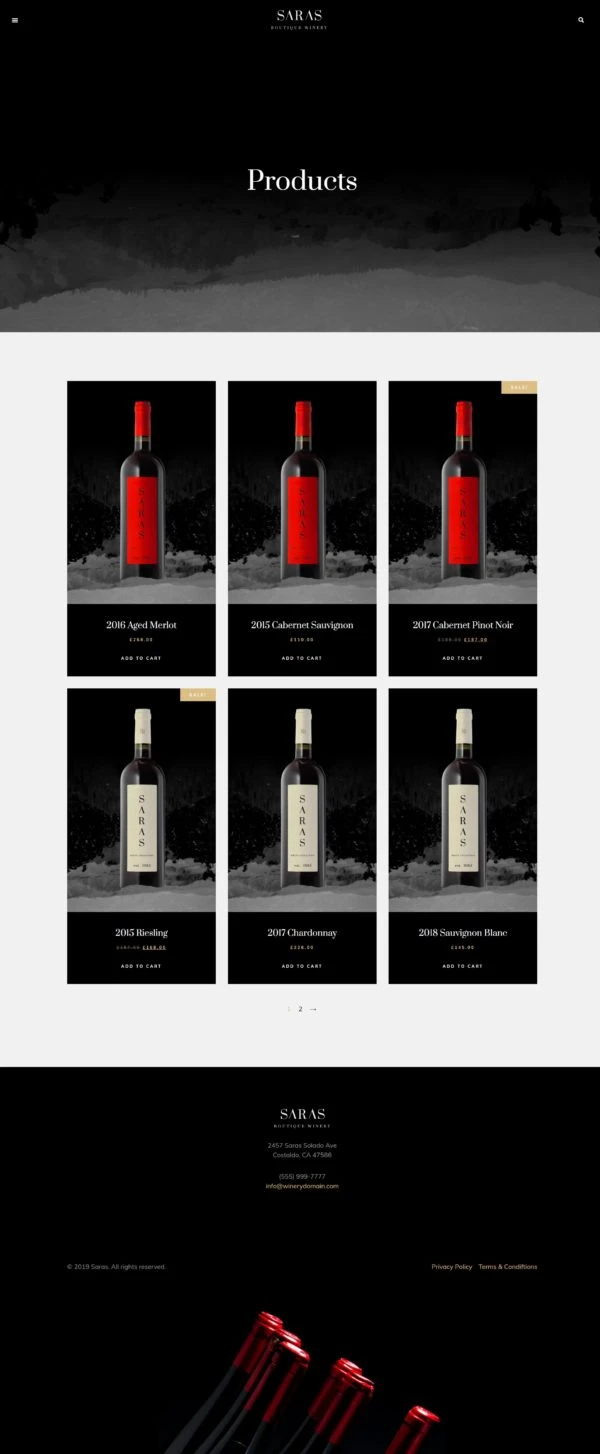The height and width of the screenshot is (1454, 600).
Task: View the 2015 Cabernet Sauvignon product
Action: [302, 625]
